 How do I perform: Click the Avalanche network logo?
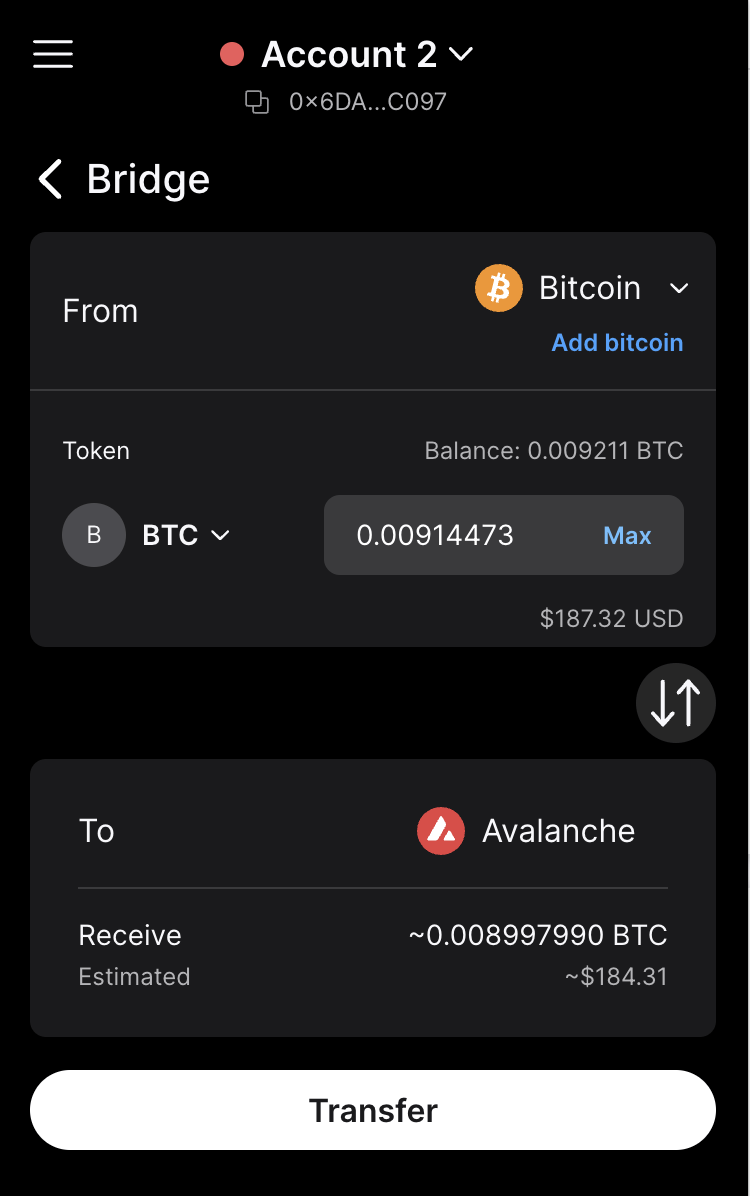(440, 830)
